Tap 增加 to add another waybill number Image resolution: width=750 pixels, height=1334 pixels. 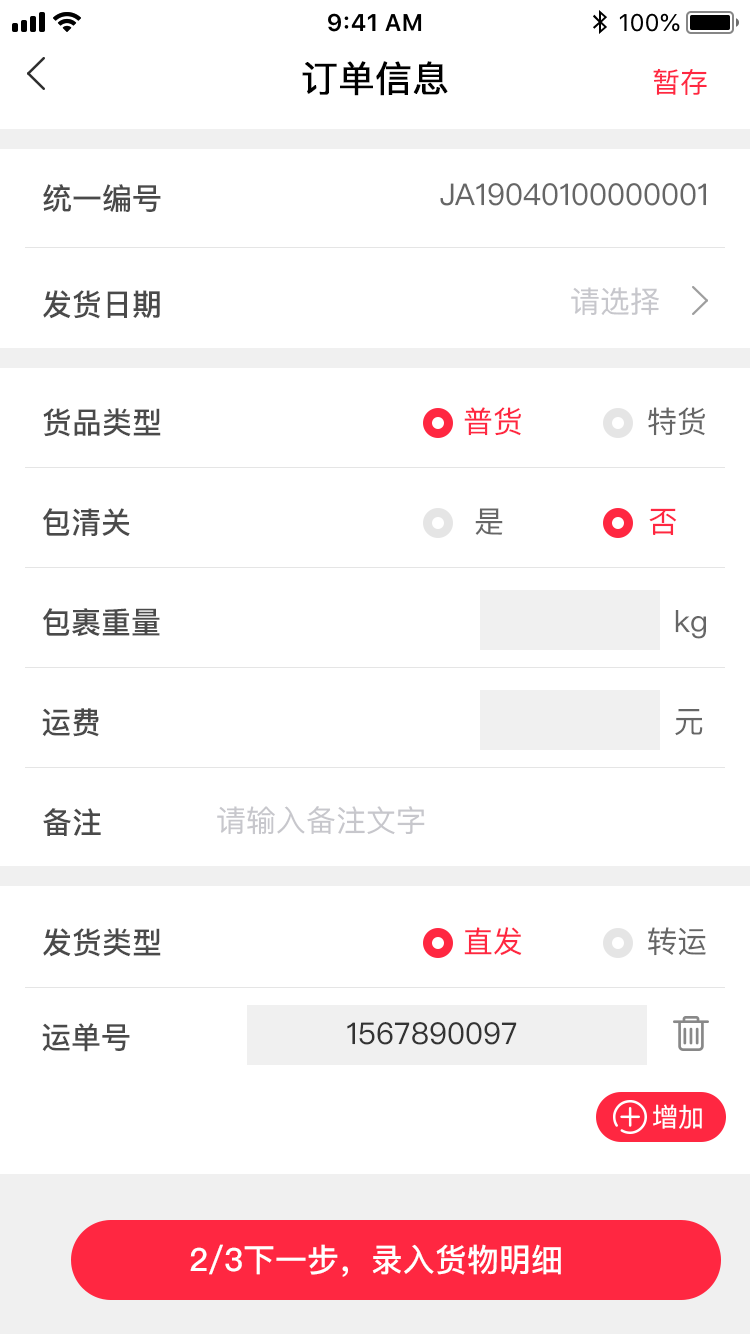(x=660, y=1117)
